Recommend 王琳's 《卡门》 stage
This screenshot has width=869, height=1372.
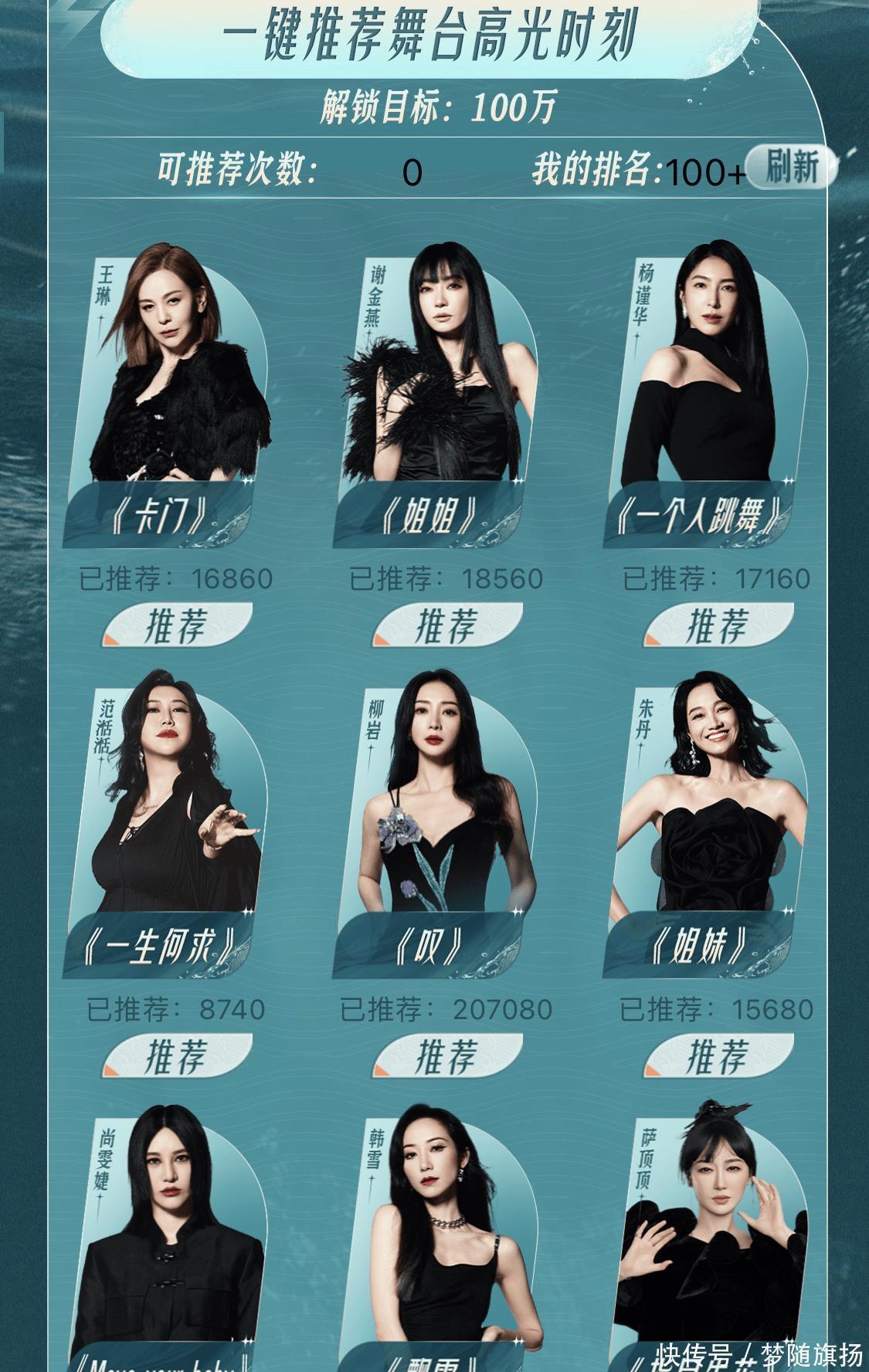[x=177, y=625]
